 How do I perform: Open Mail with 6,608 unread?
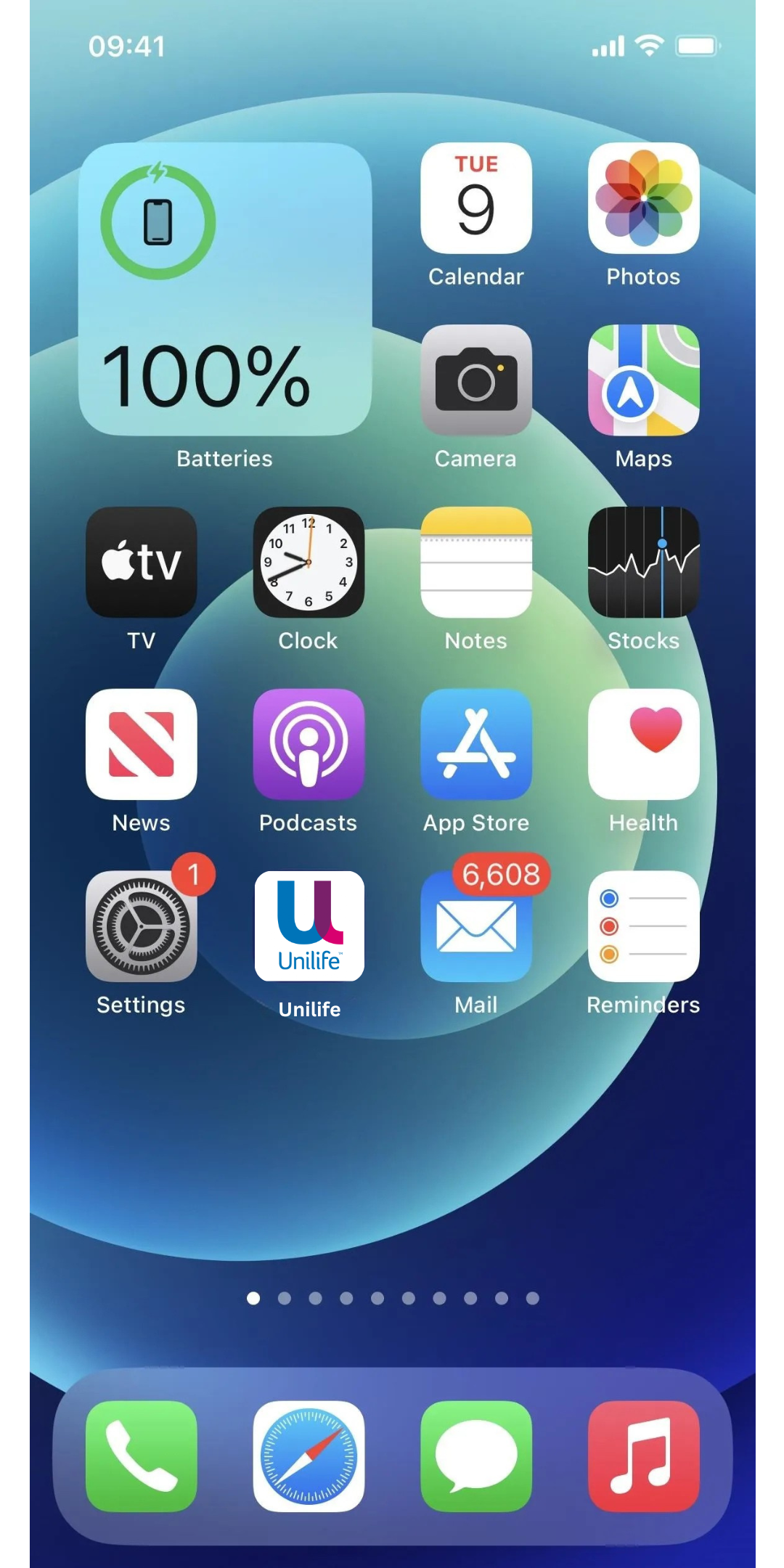tap(475, 927)
